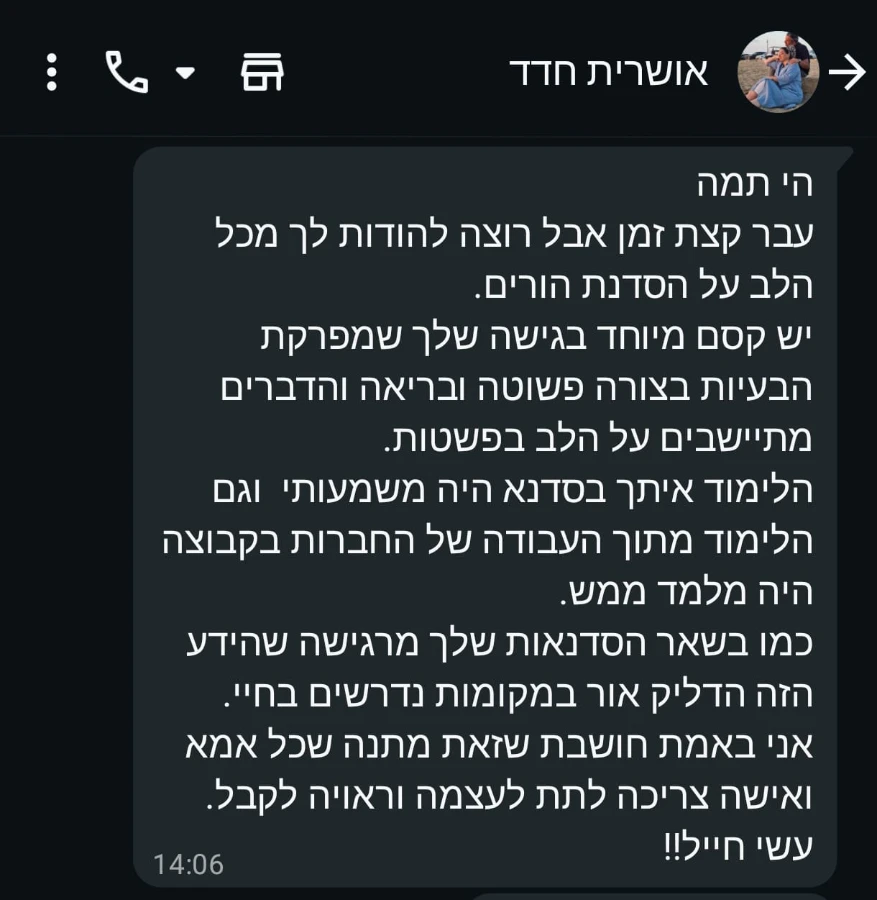View אושרית חדד profile picture
This screenshot has height=900, width=877.
coord(777,72)
